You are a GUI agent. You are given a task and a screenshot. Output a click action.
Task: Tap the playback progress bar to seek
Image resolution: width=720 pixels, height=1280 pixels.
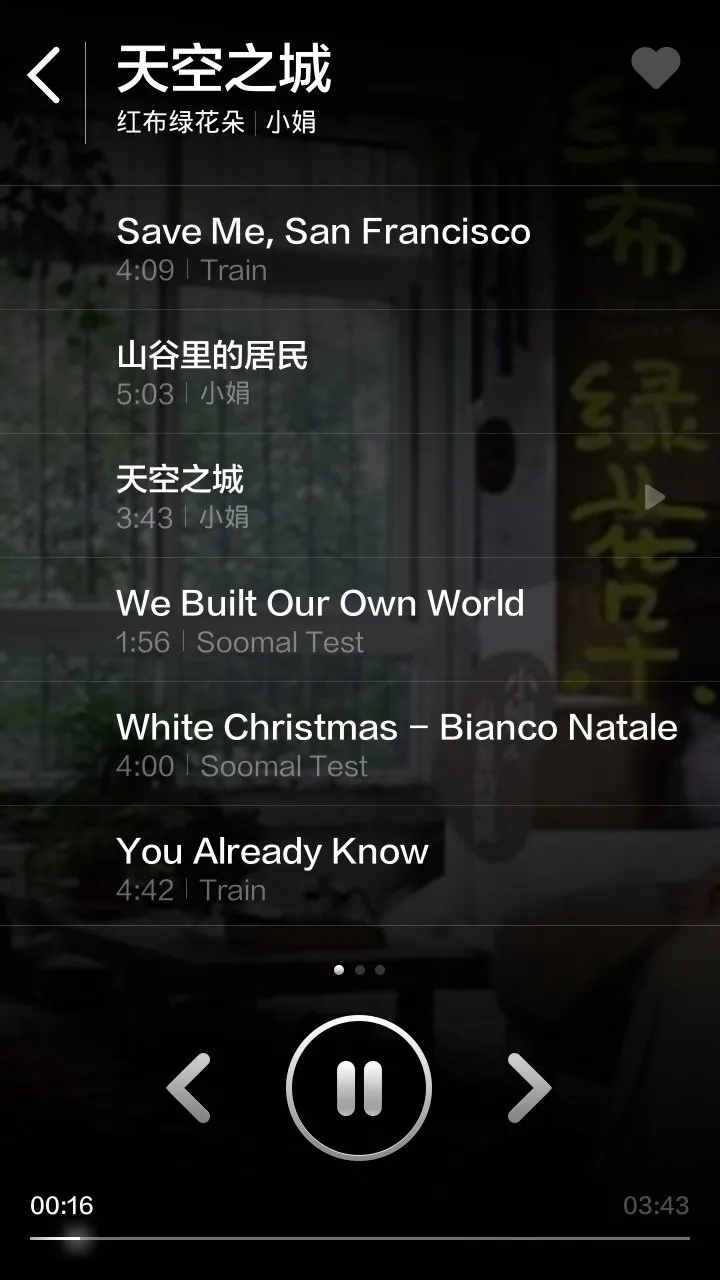click(360, 1238)
